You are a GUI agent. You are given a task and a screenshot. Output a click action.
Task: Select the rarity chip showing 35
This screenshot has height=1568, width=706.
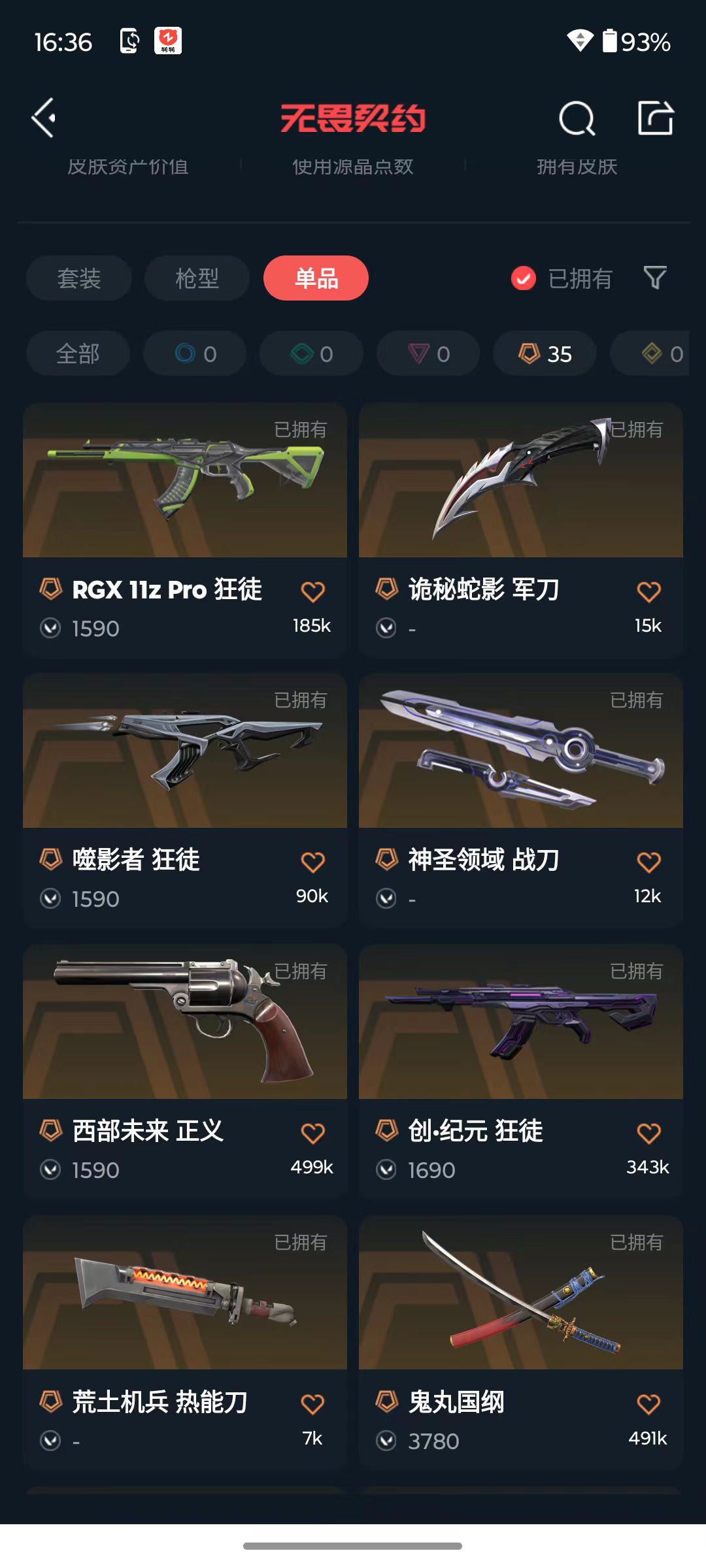point(545,353)
